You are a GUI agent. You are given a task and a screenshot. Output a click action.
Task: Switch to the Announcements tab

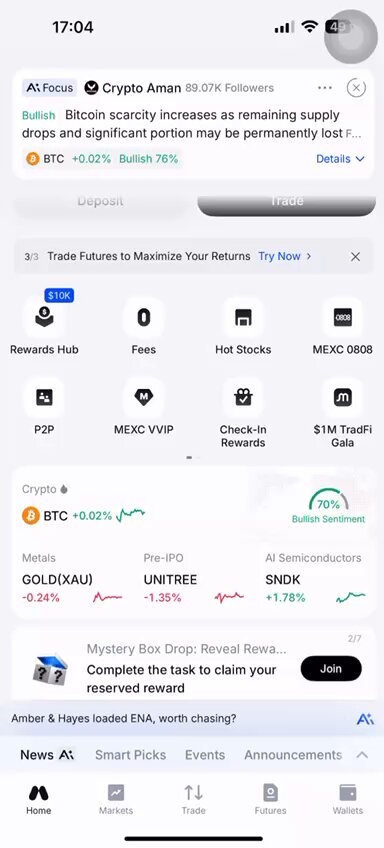tap(293, 755)
